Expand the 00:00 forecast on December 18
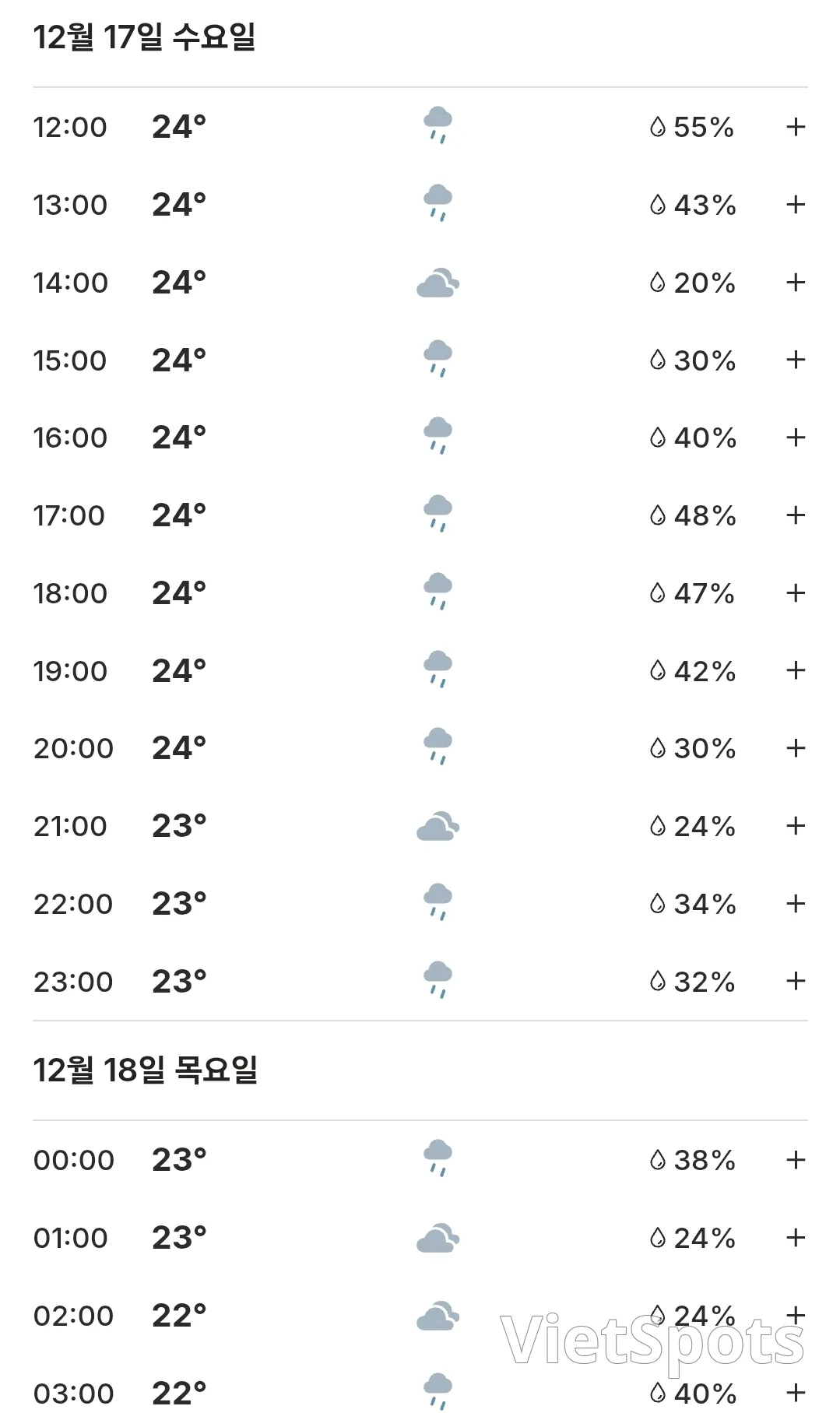Viewport: 840px width, 1413px height. tap(795, 1160)
